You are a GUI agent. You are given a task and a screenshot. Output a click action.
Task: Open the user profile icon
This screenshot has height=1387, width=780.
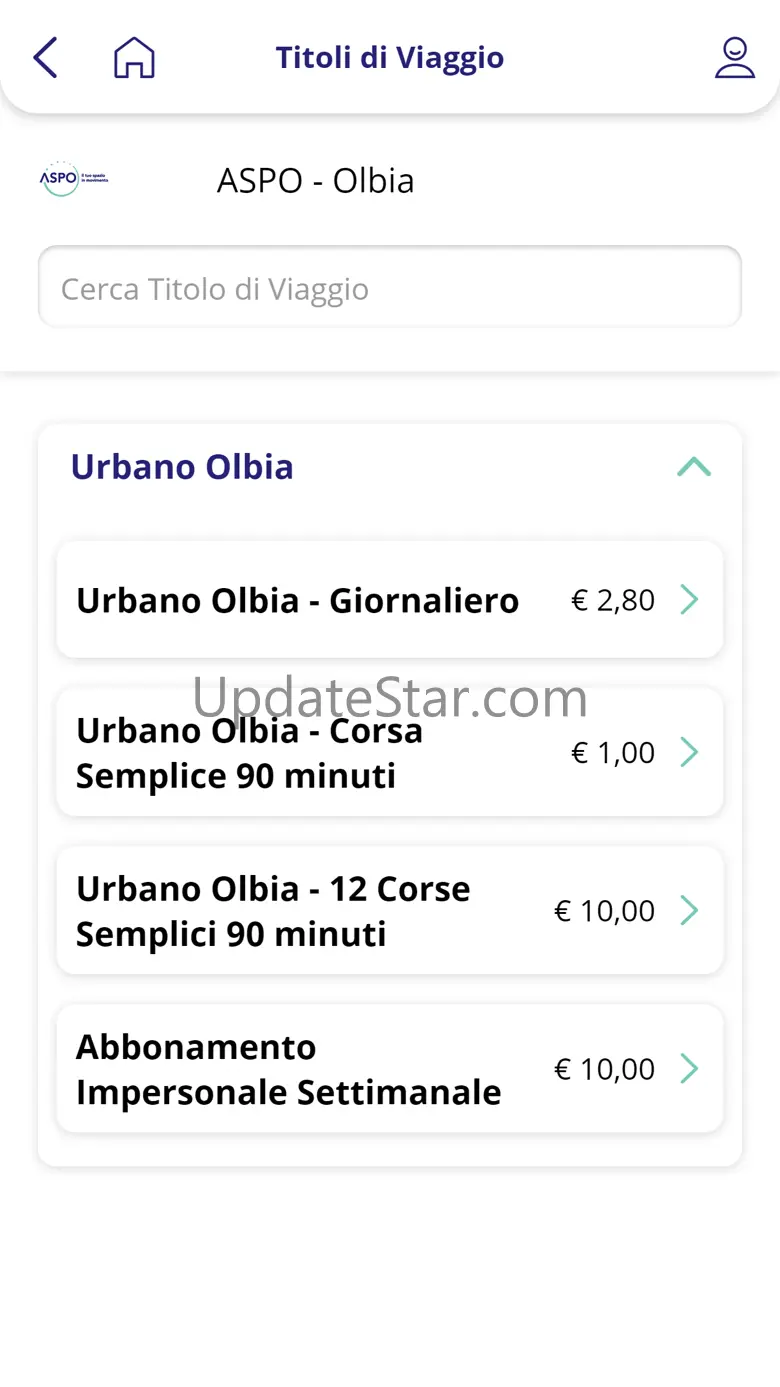click(x=734, y=58)
